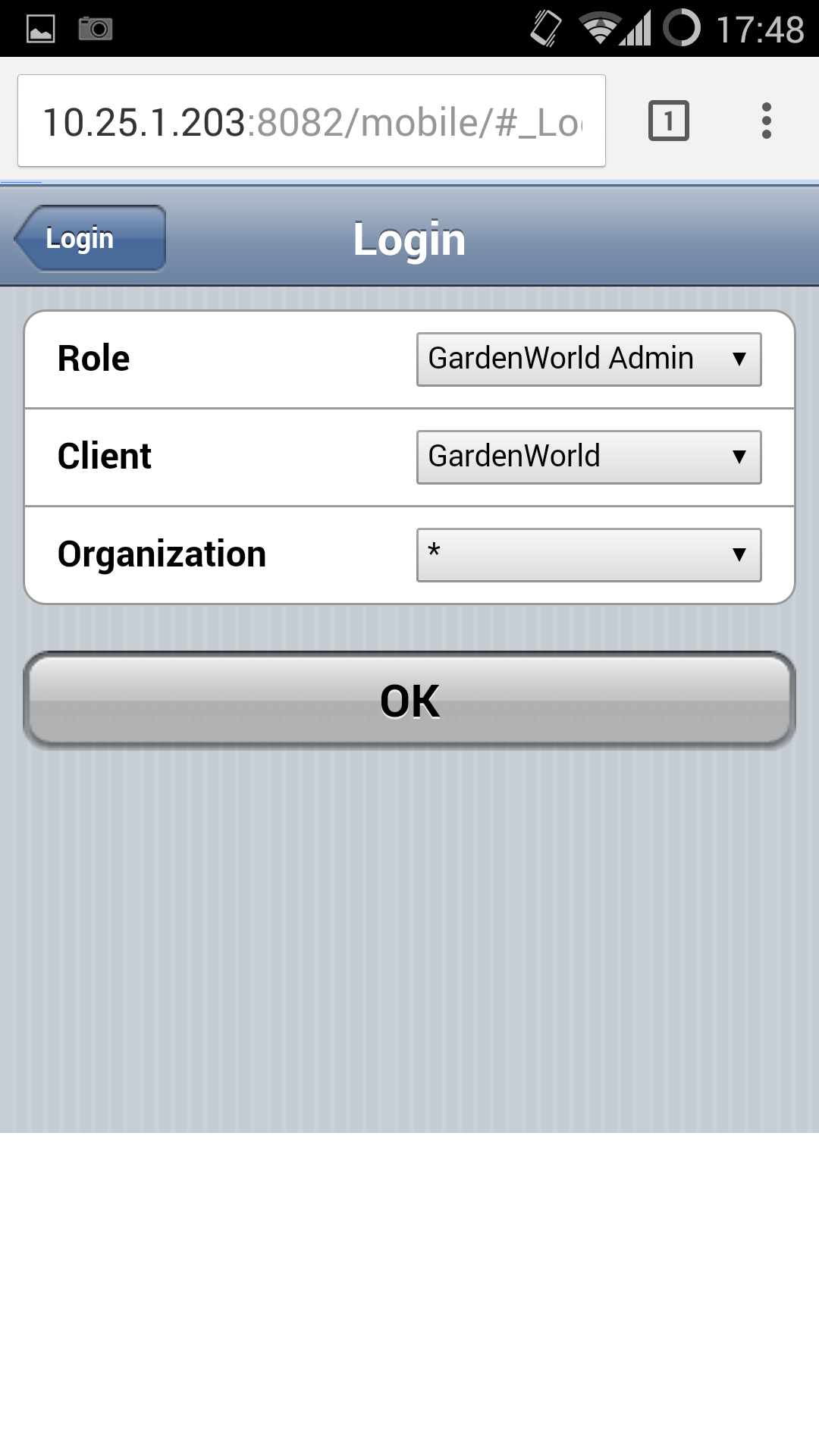Open the Role dropdown showing GardenWorld Admin
The height and width of the screenshot is (1456, 819).
point(588,359)
